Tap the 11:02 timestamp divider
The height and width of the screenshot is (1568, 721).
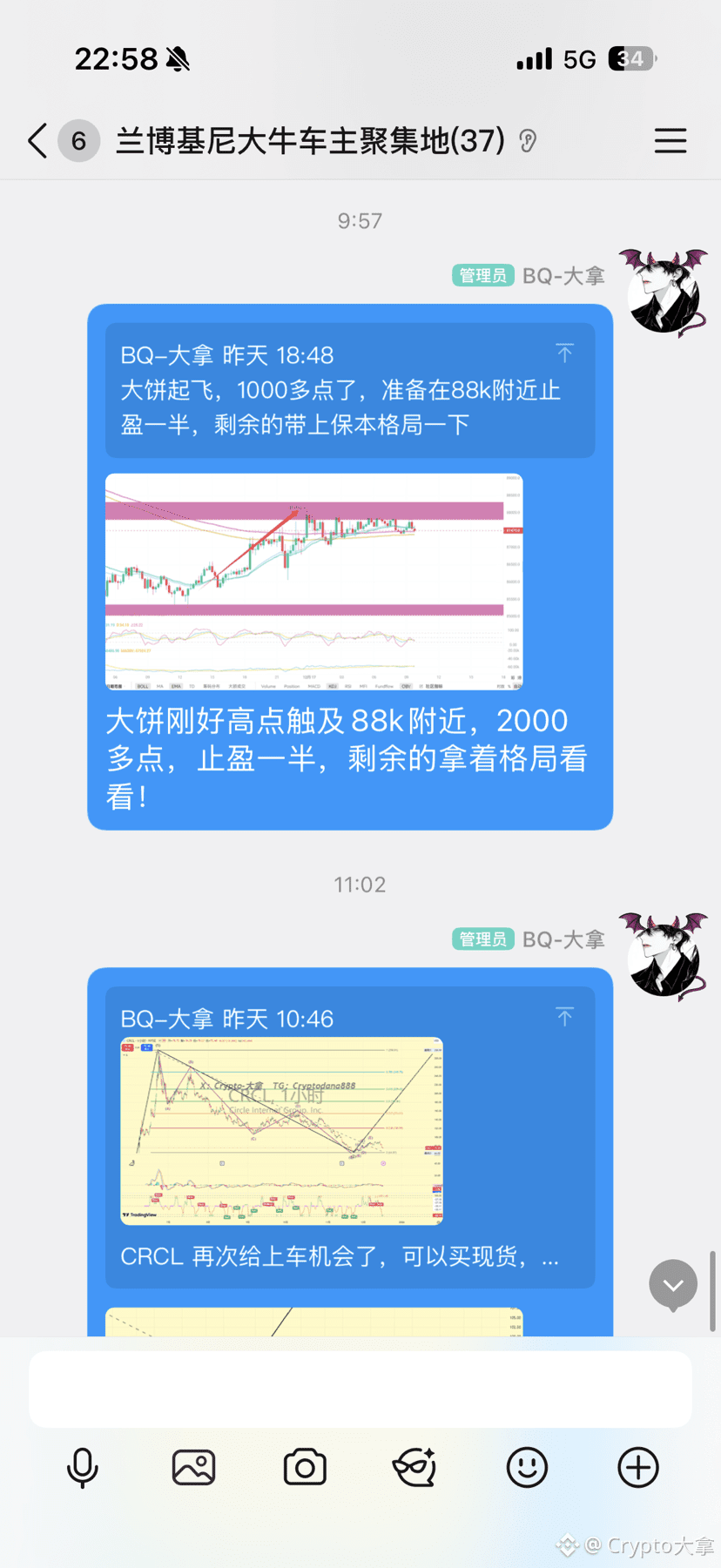point(360,885)
